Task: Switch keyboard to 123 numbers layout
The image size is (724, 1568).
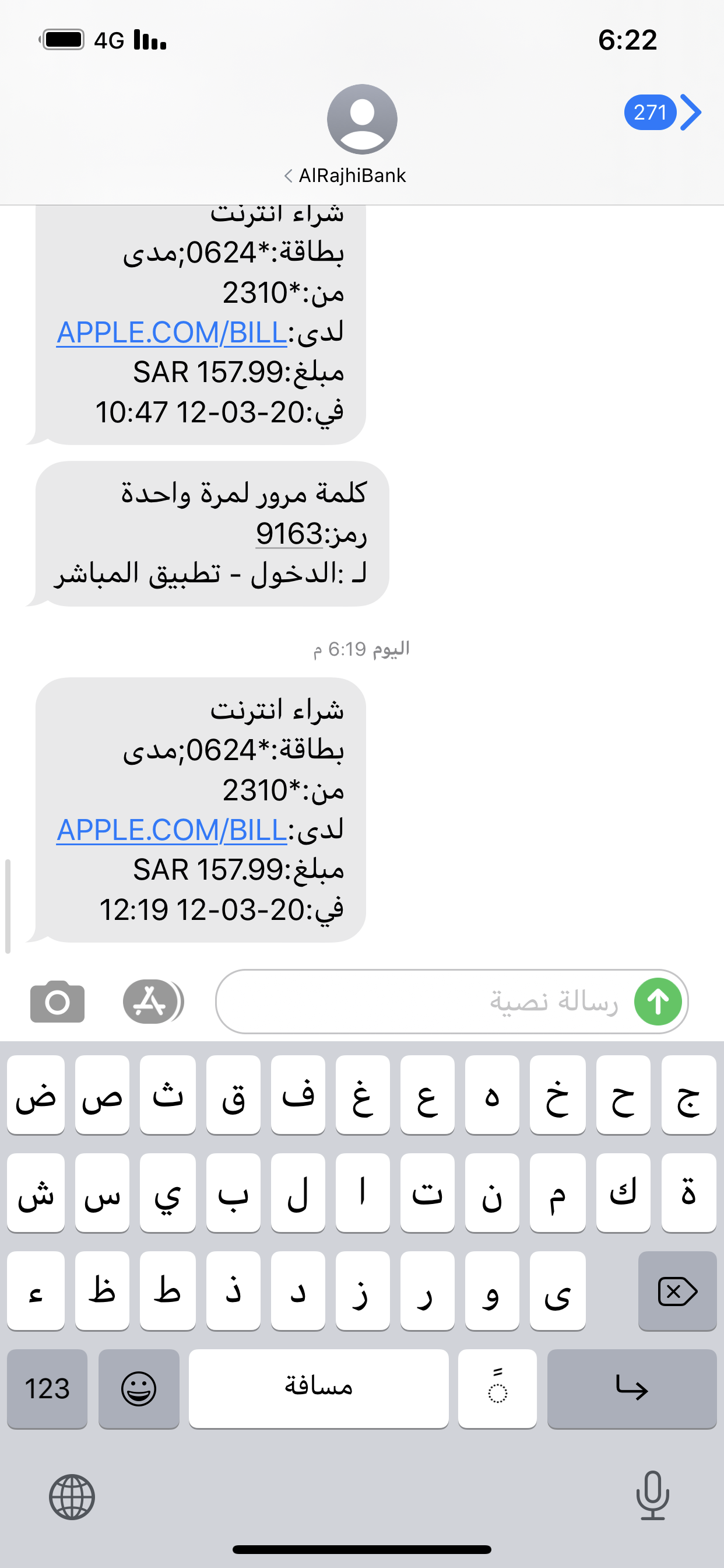Action: coord(47,1388)
